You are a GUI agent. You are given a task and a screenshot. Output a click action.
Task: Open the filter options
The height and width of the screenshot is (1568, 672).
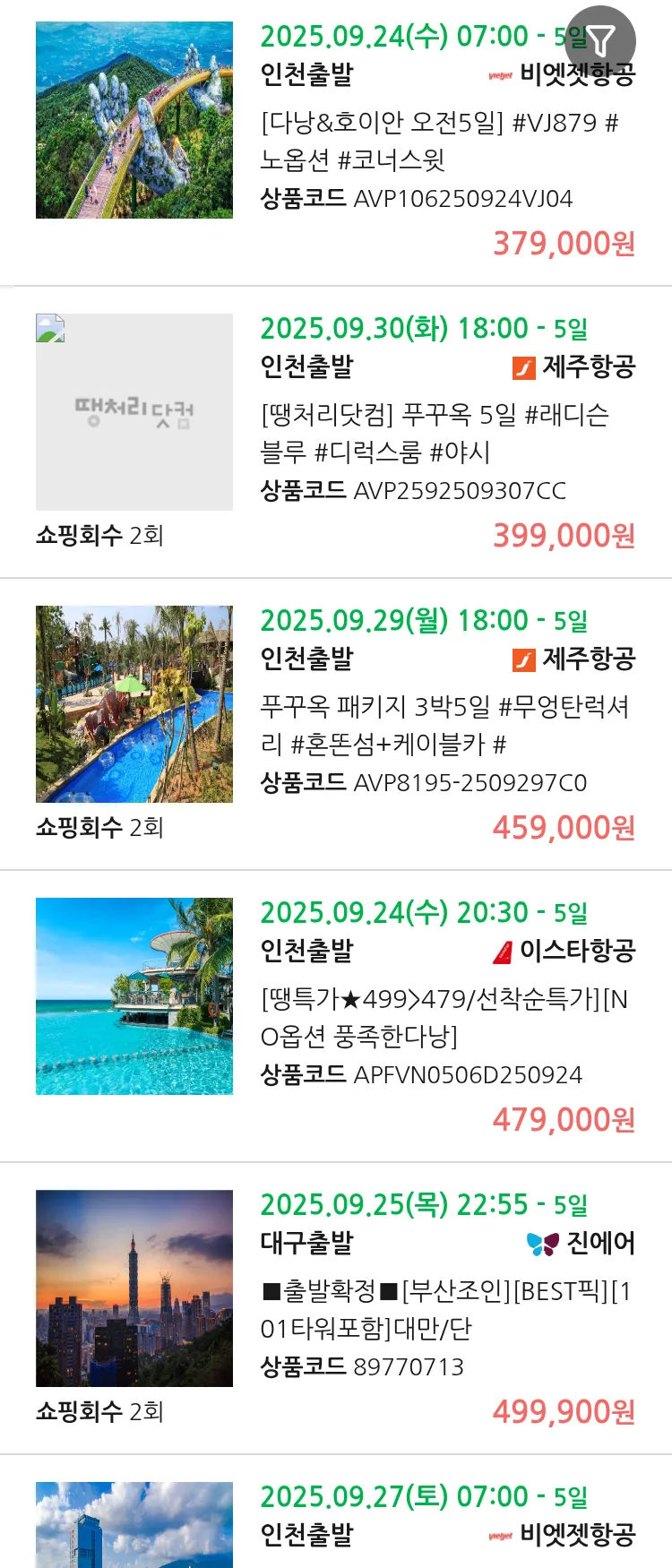click(600, 40)
